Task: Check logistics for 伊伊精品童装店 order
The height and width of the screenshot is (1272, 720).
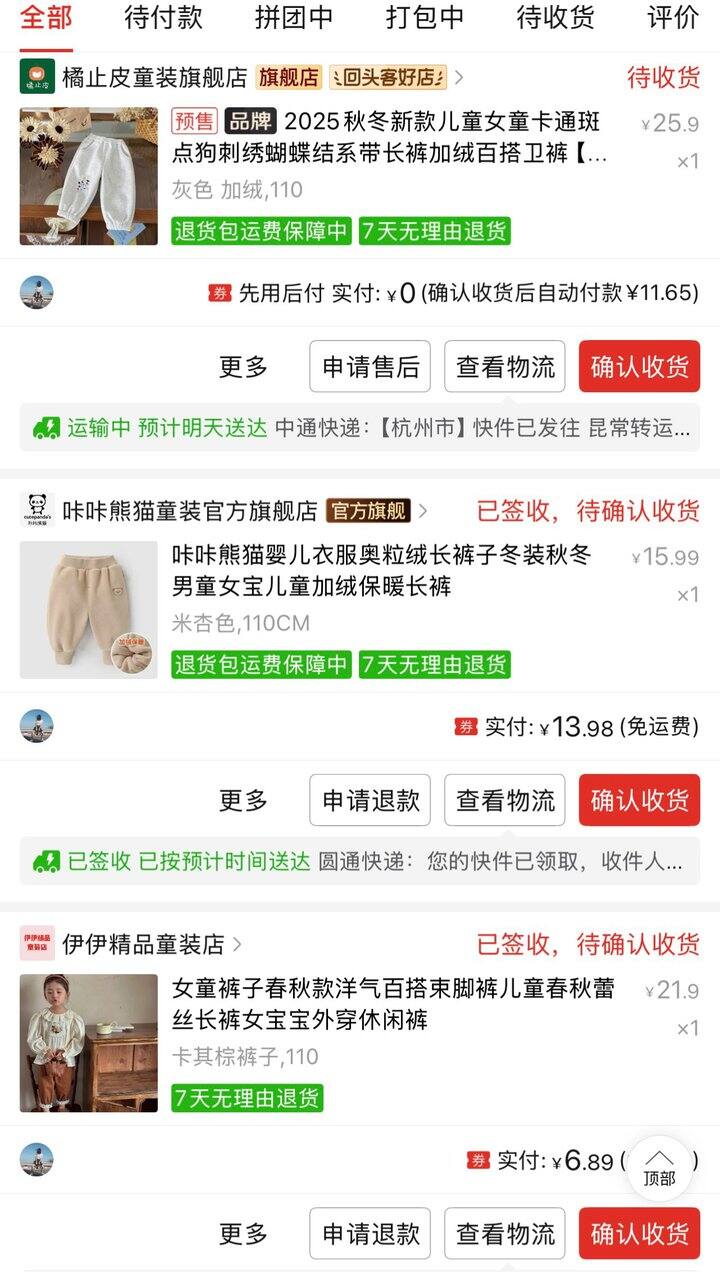Action: [x=505, y=1233]
